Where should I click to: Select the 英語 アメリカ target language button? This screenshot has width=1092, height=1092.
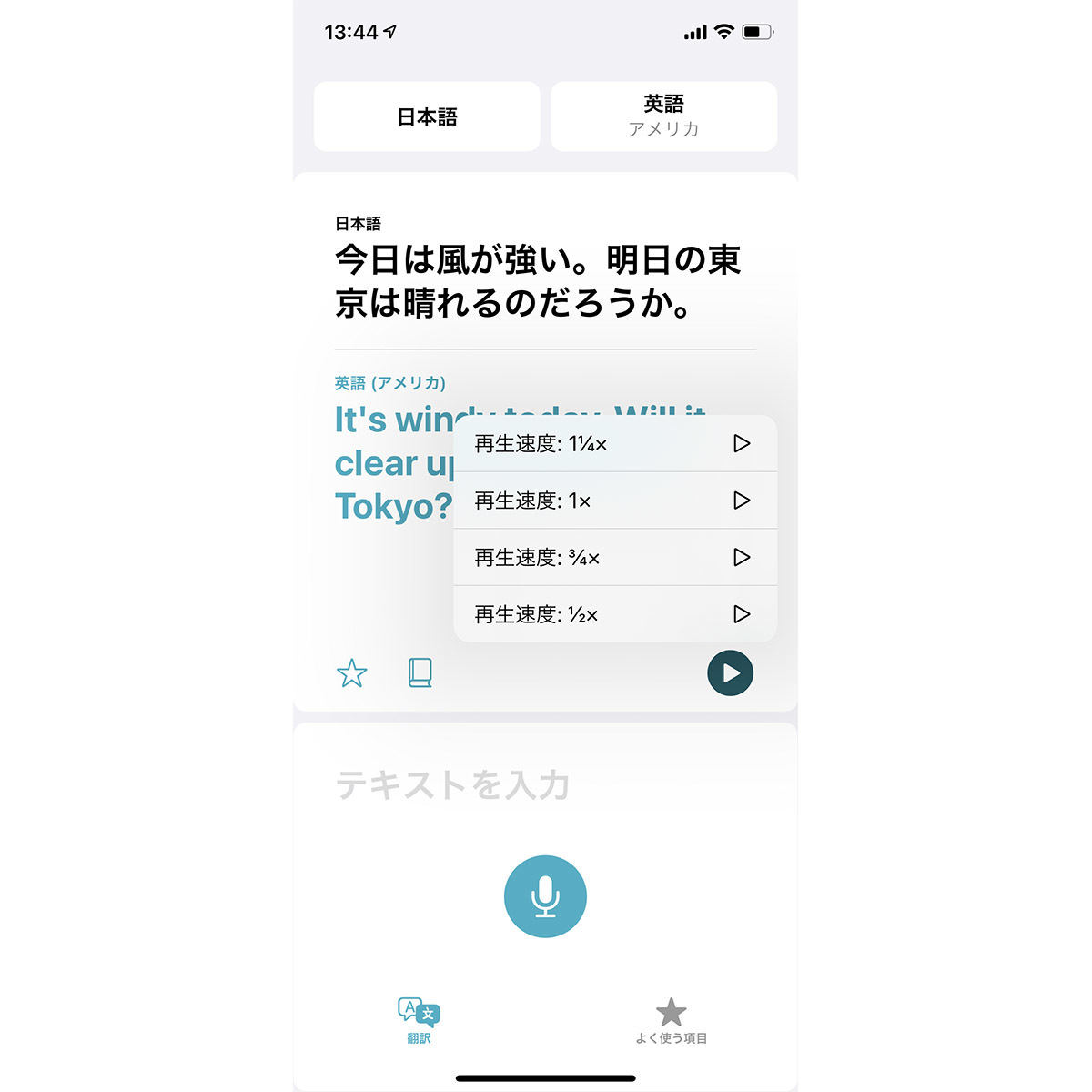[x=663, y=116]
